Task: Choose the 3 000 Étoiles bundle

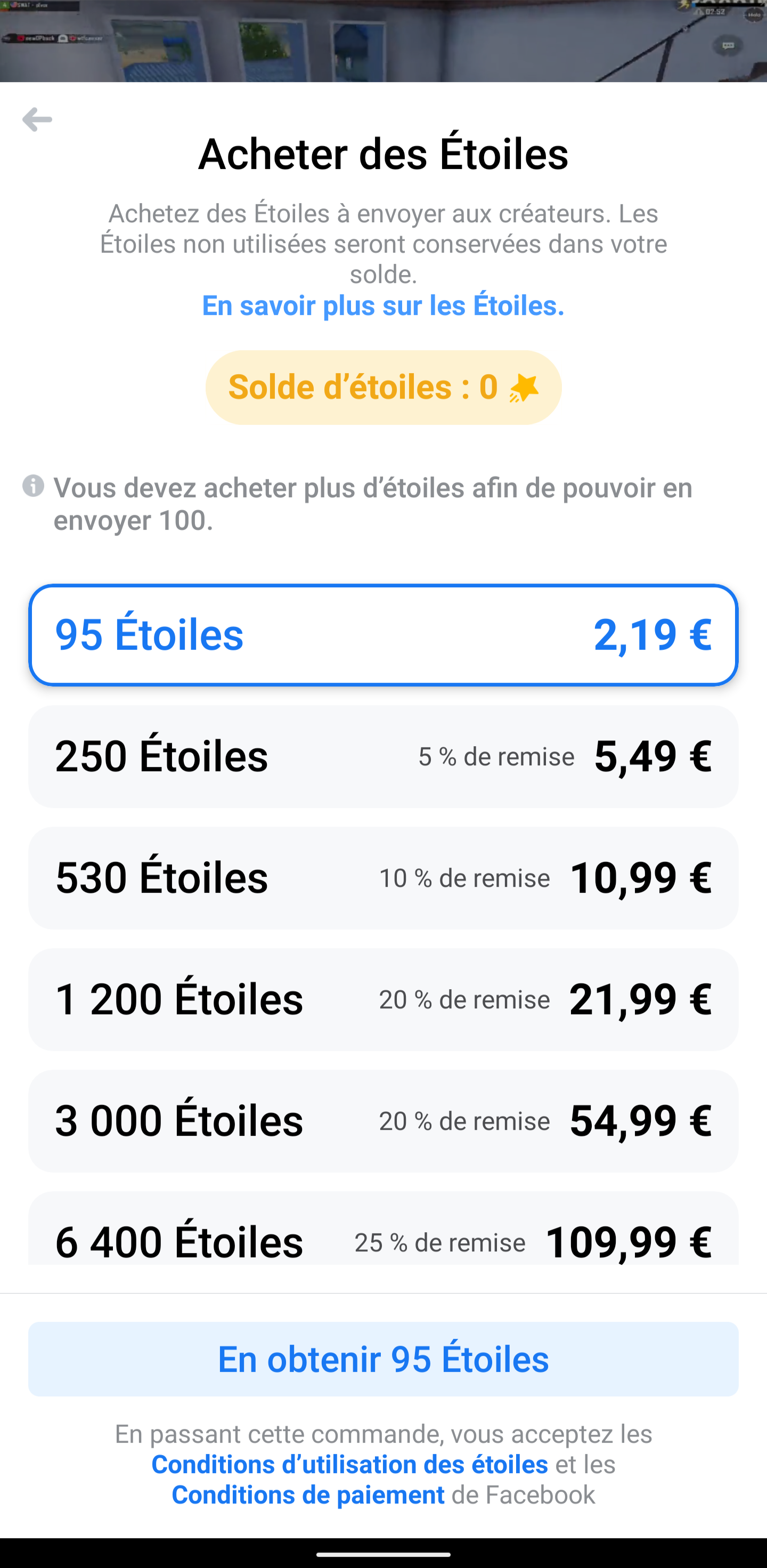Action: 383,1121
